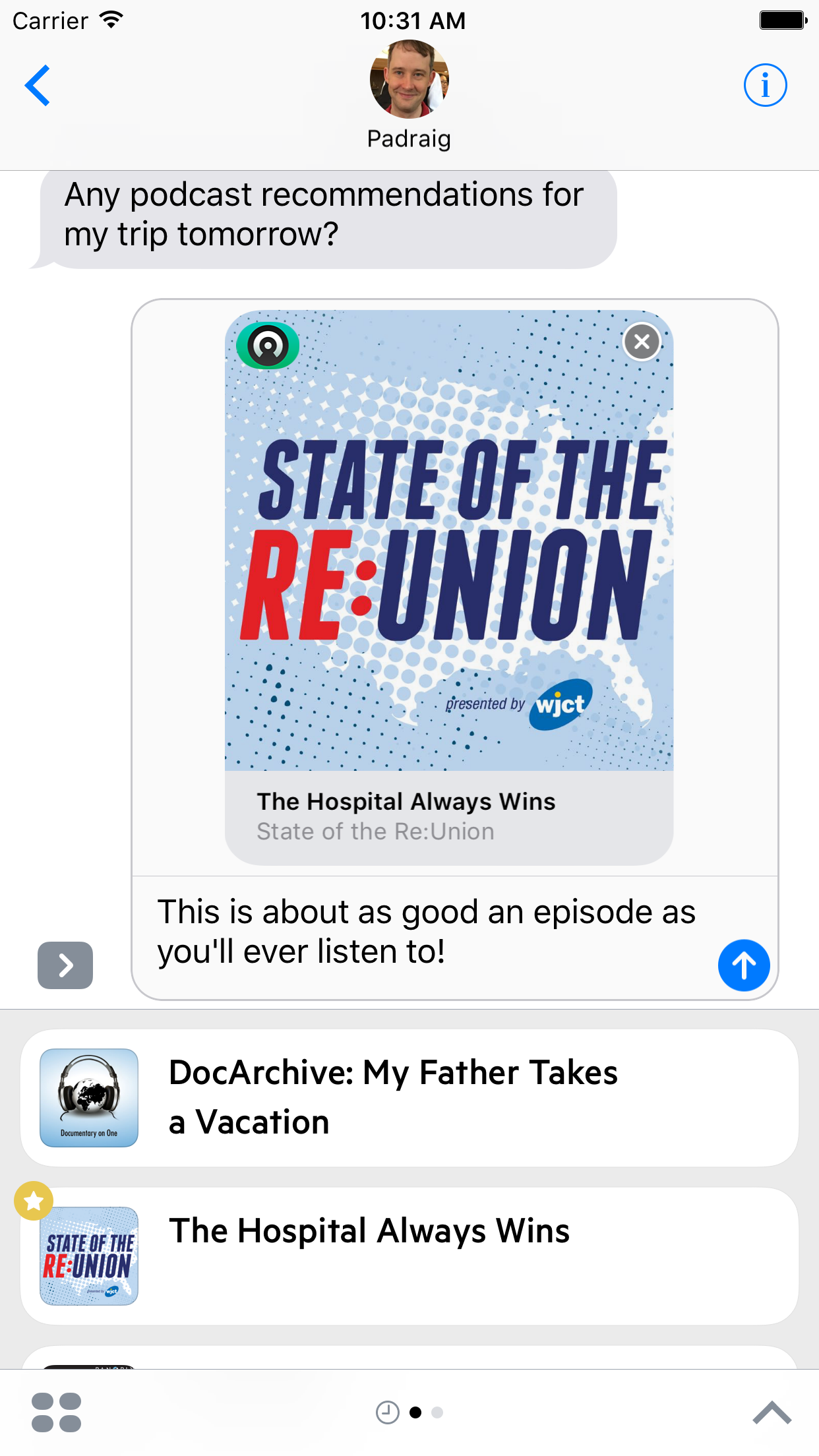Open Padraig's contact photo
The height and width of the screenshot is (1456, 819).
(409, 79)
